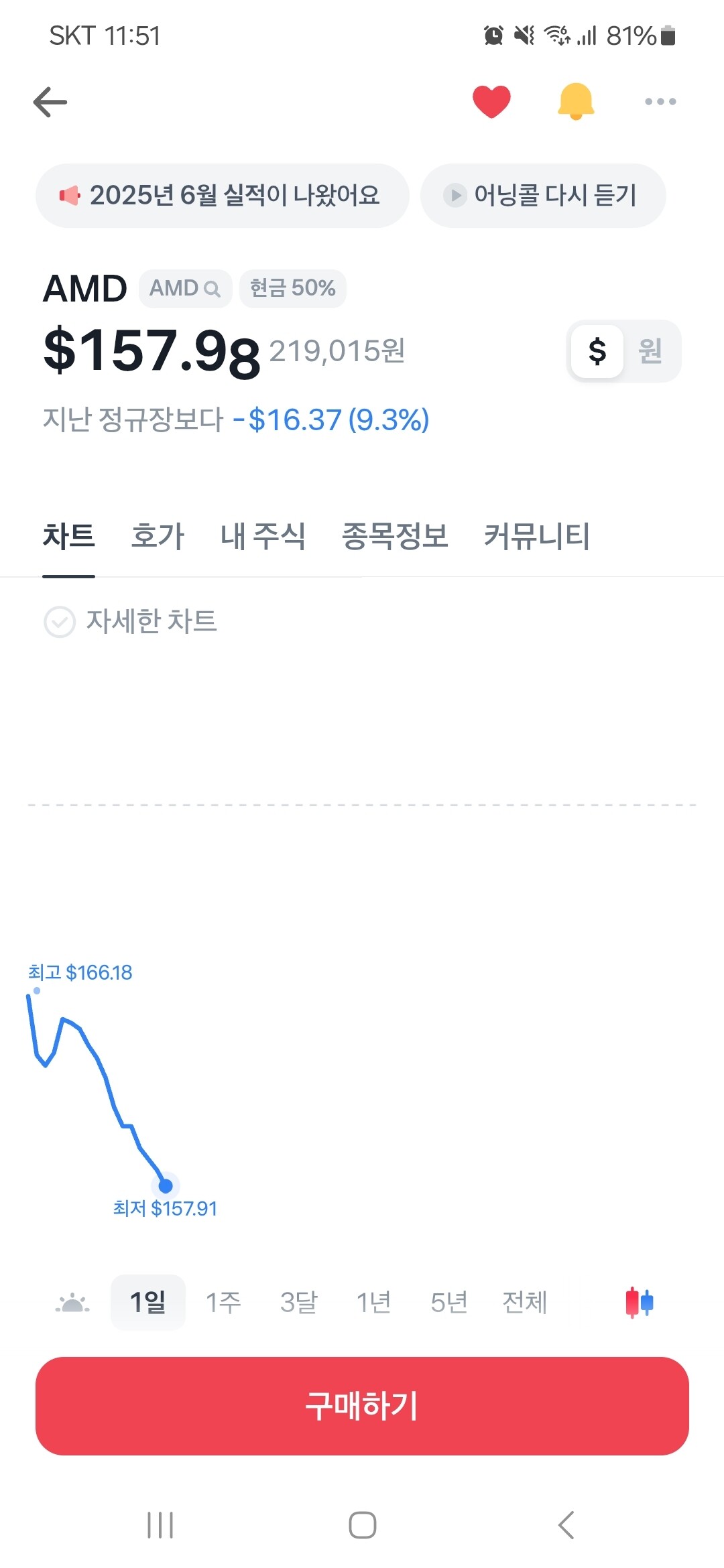Choose the 5년 chart range
Screen dimensions: 724x1568
pos(449,1303)
